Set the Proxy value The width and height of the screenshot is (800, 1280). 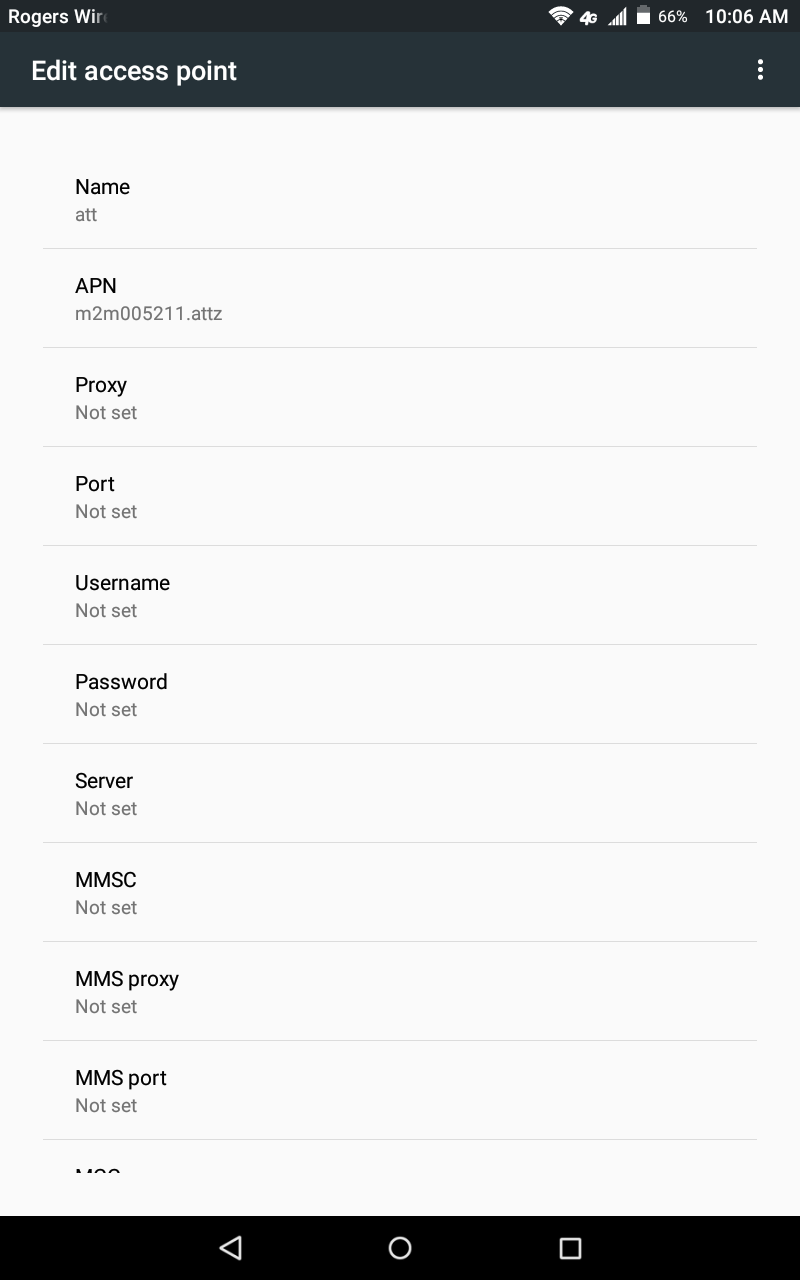(x=400, y=398)
